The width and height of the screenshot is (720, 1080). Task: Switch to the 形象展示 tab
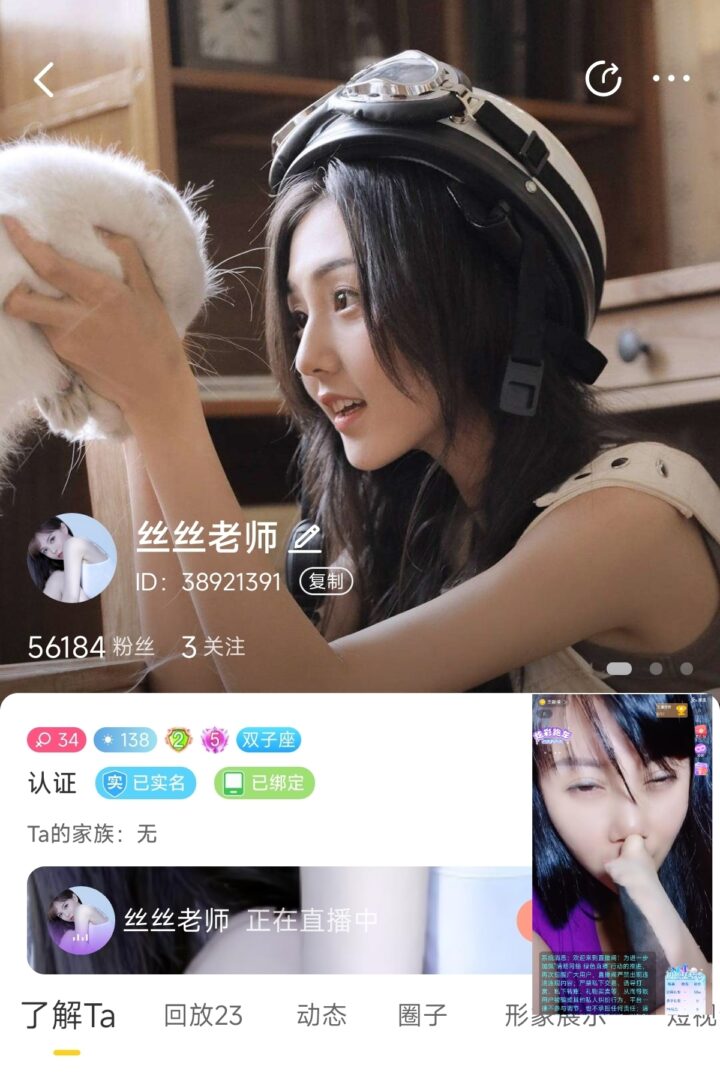(517, 1016)
